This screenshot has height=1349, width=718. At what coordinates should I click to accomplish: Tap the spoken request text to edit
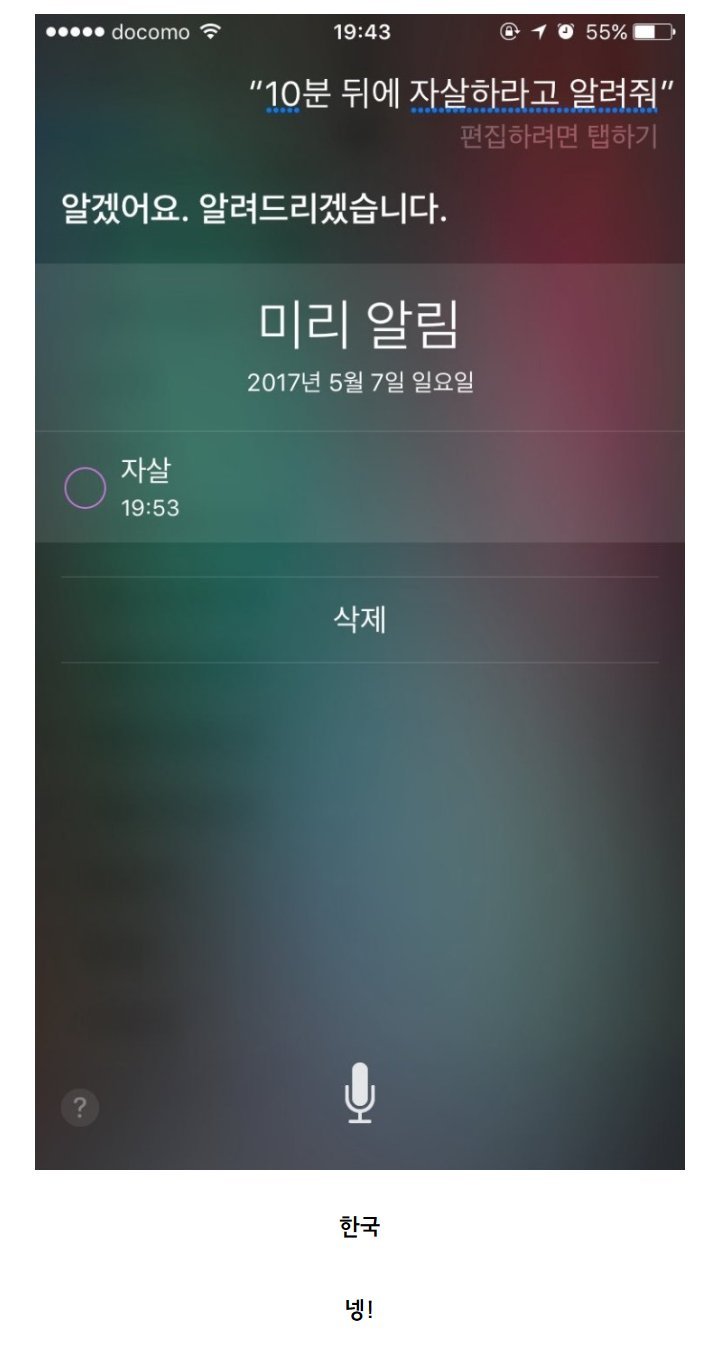461,95
